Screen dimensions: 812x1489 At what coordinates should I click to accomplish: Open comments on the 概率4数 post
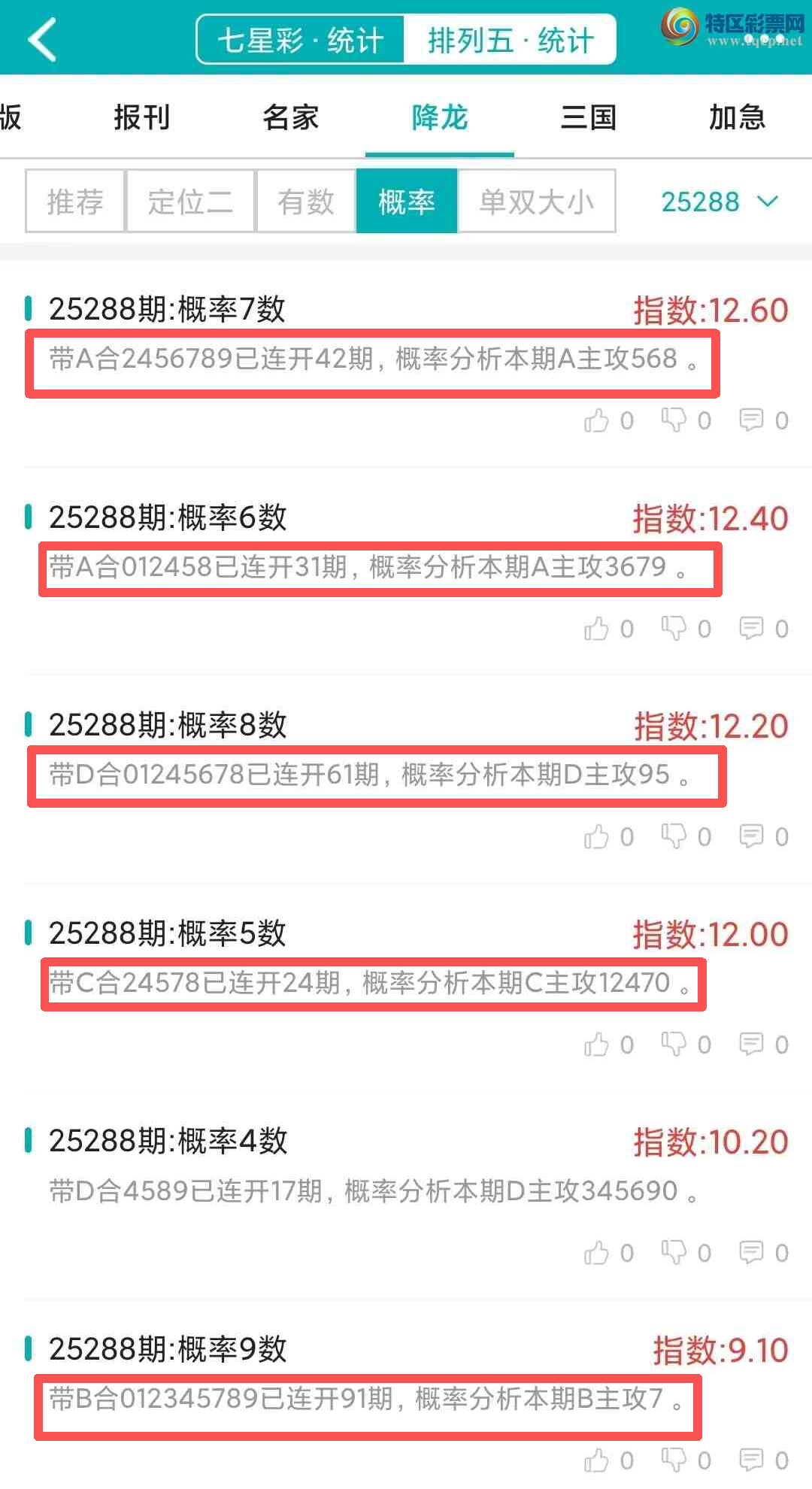[751, 1252]
